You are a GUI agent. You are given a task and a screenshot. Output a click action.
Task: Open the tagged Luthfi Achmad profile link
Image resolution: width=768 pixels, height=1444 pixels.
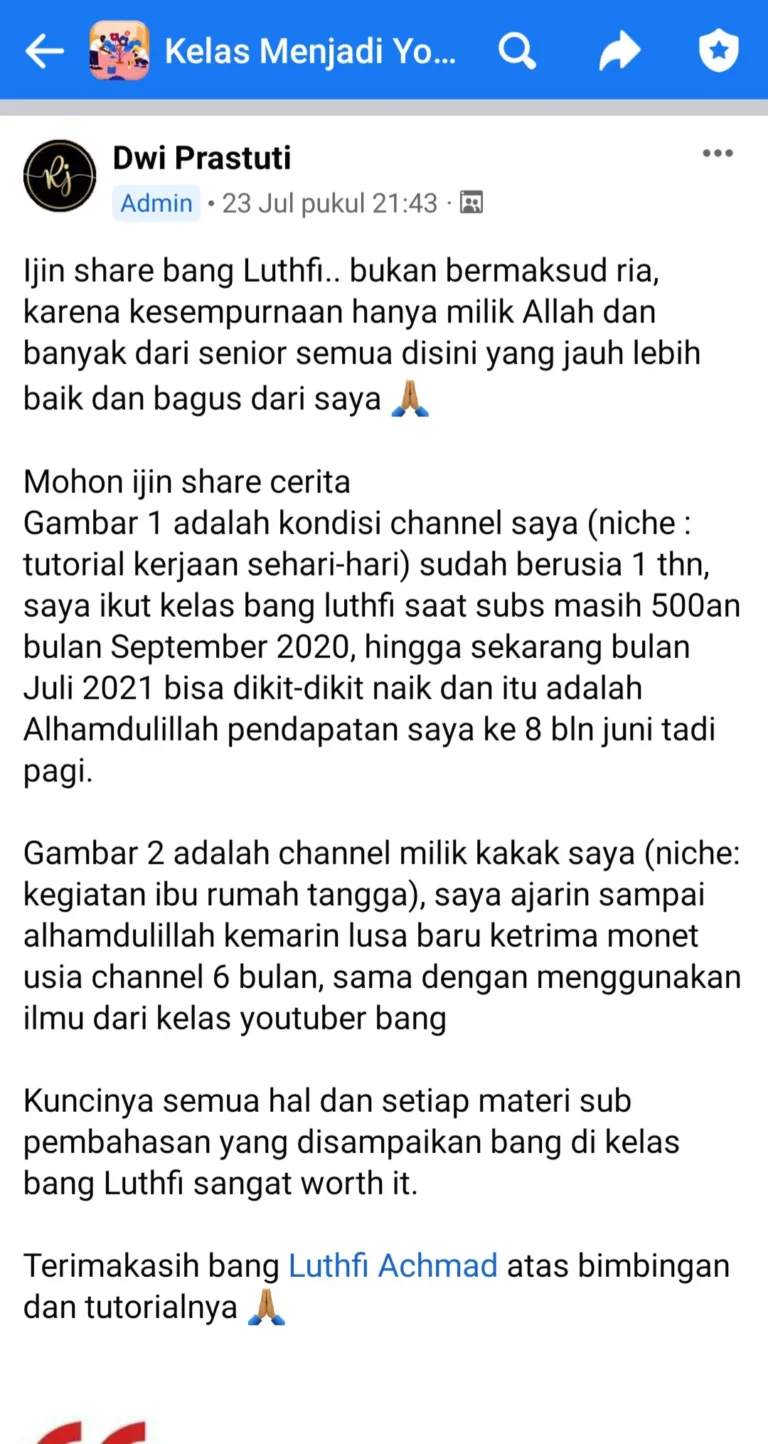[393, 1266]
